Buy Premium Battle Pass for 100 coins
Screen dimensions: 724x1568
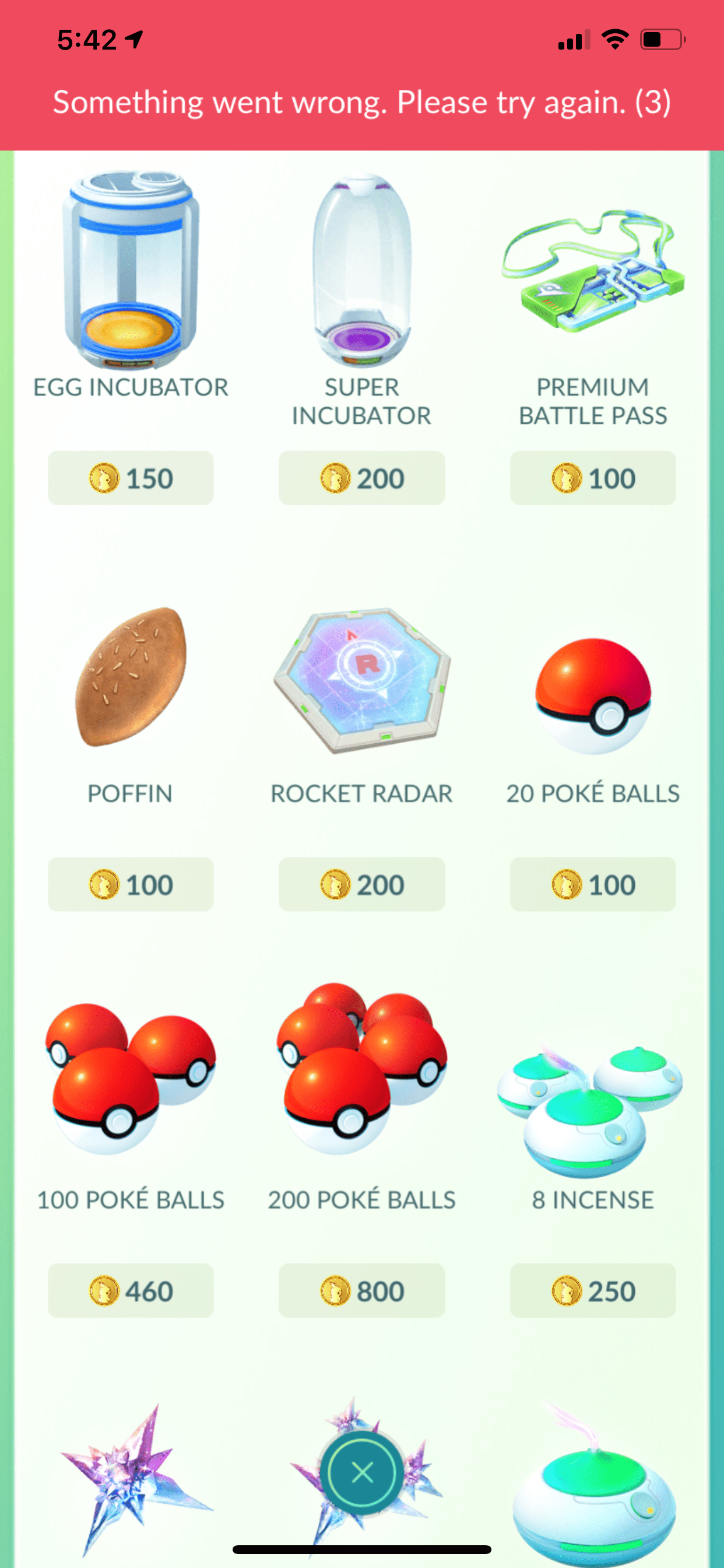click(x=593, y=478)
